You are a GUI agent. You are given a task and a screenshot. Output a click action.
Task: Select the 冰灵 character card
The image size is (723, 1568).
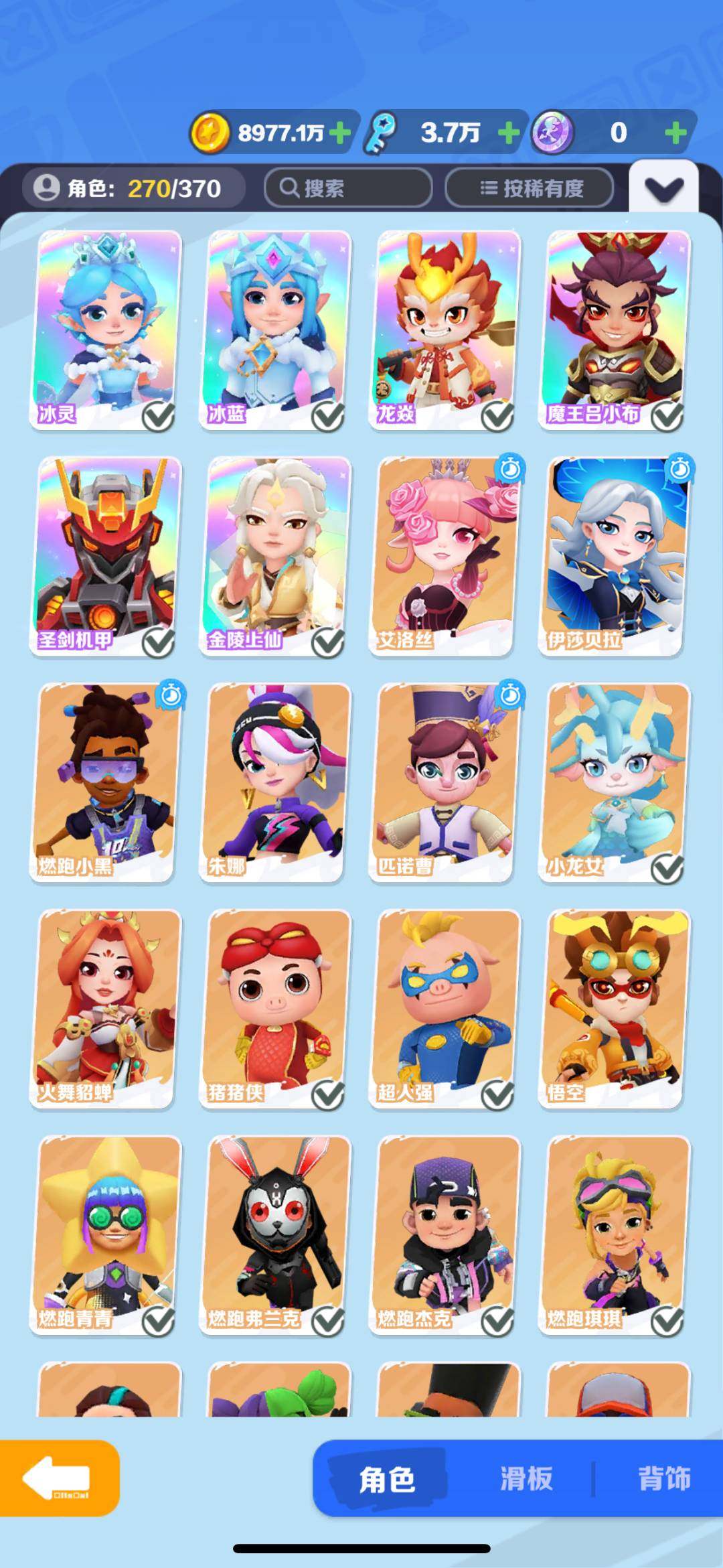[x=107, y=330]
